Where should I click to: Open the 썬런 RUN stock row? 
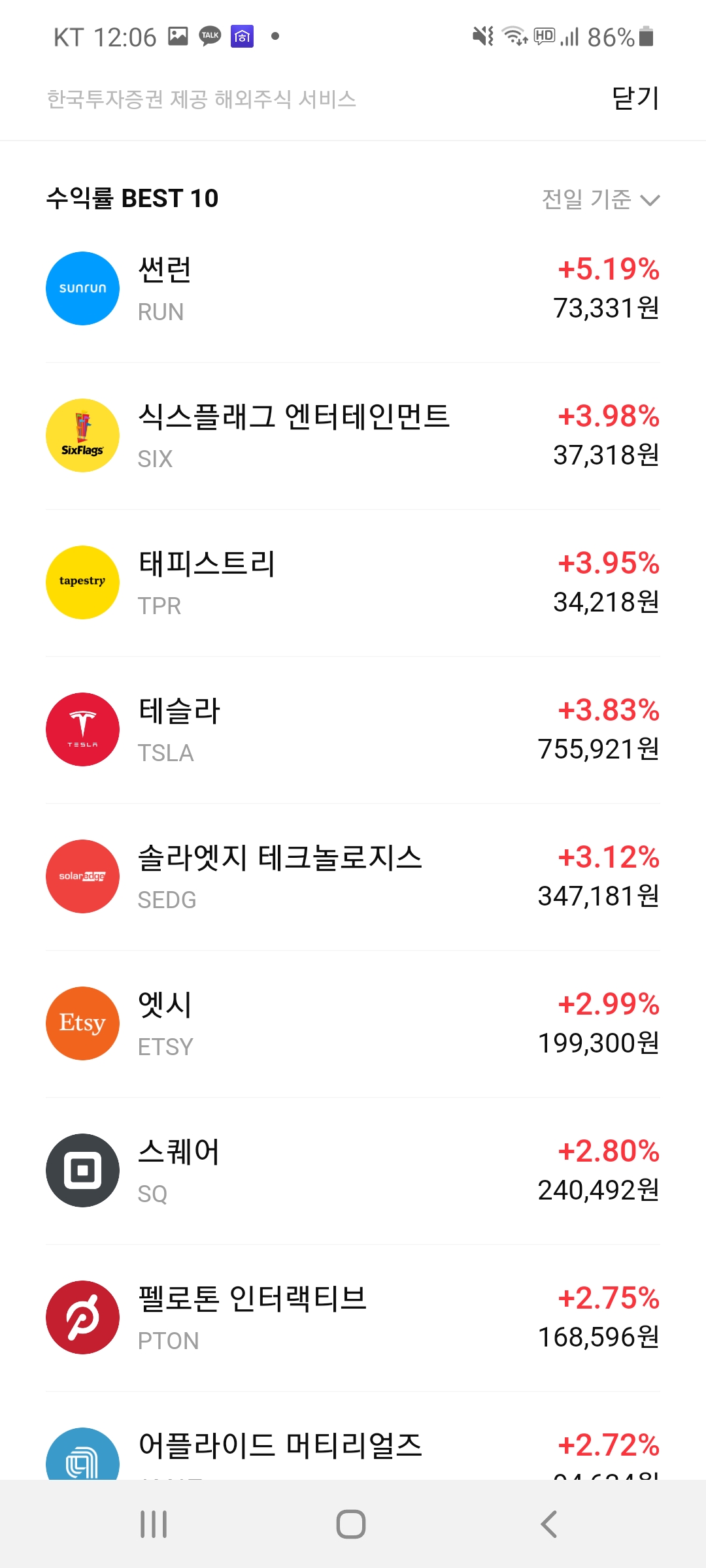pos(353,289)
